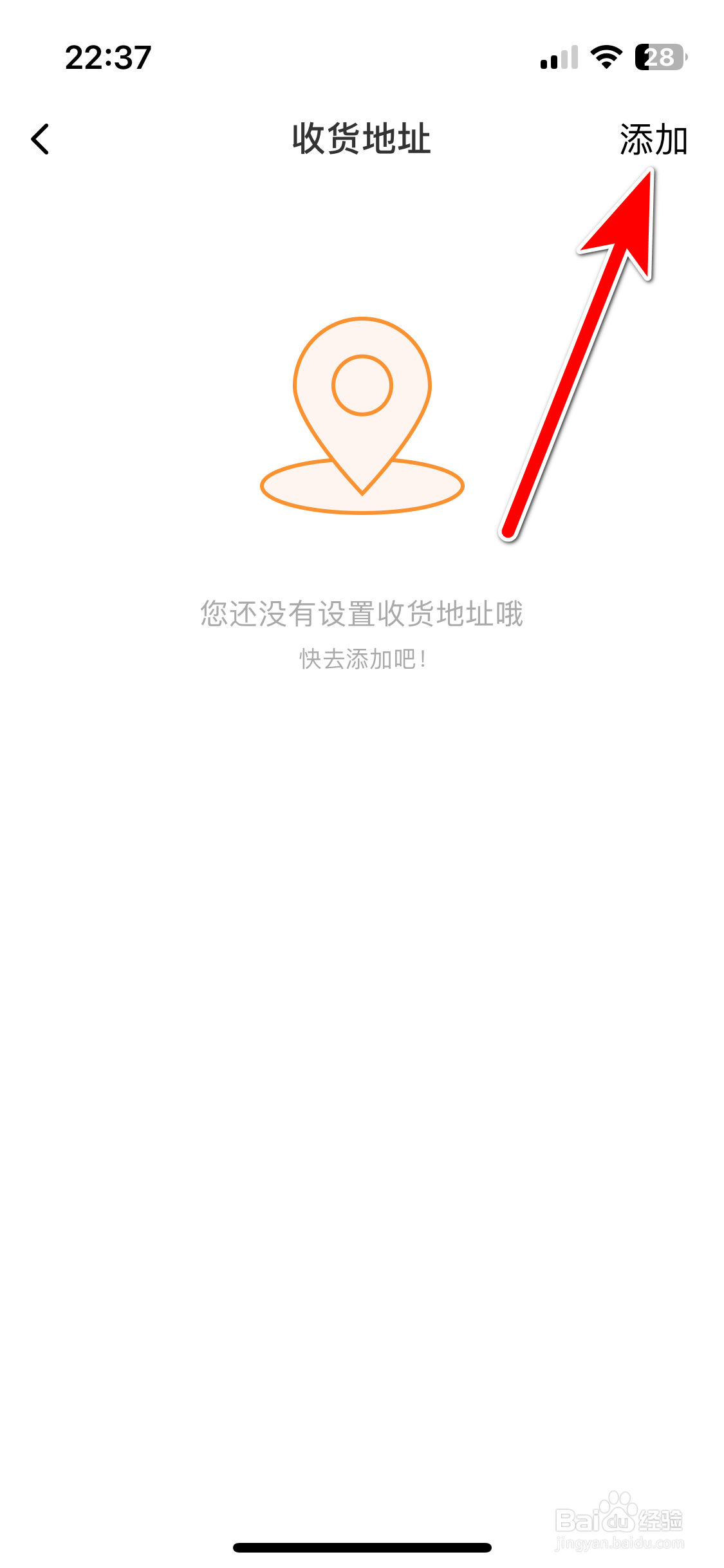Viewport: 724px width, 1568px height.
Task: Tap the cellular signal bars icon
Action: click(x=557, y=59)
